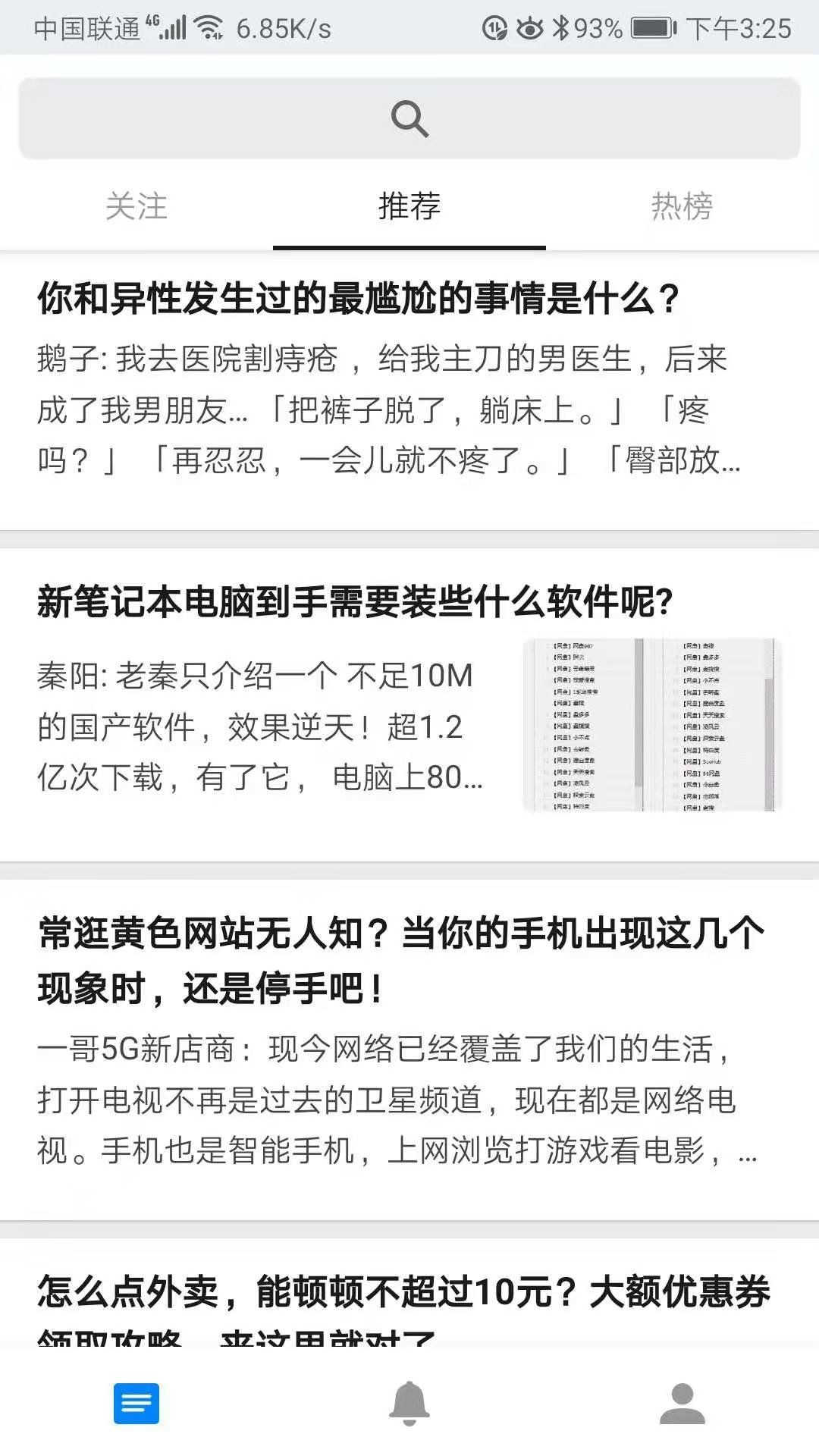Open the 怎么点外卖 coupon post
The width and height of the screenshot is (819, 1456).
pyautogui.click(x=403, y=1293)
